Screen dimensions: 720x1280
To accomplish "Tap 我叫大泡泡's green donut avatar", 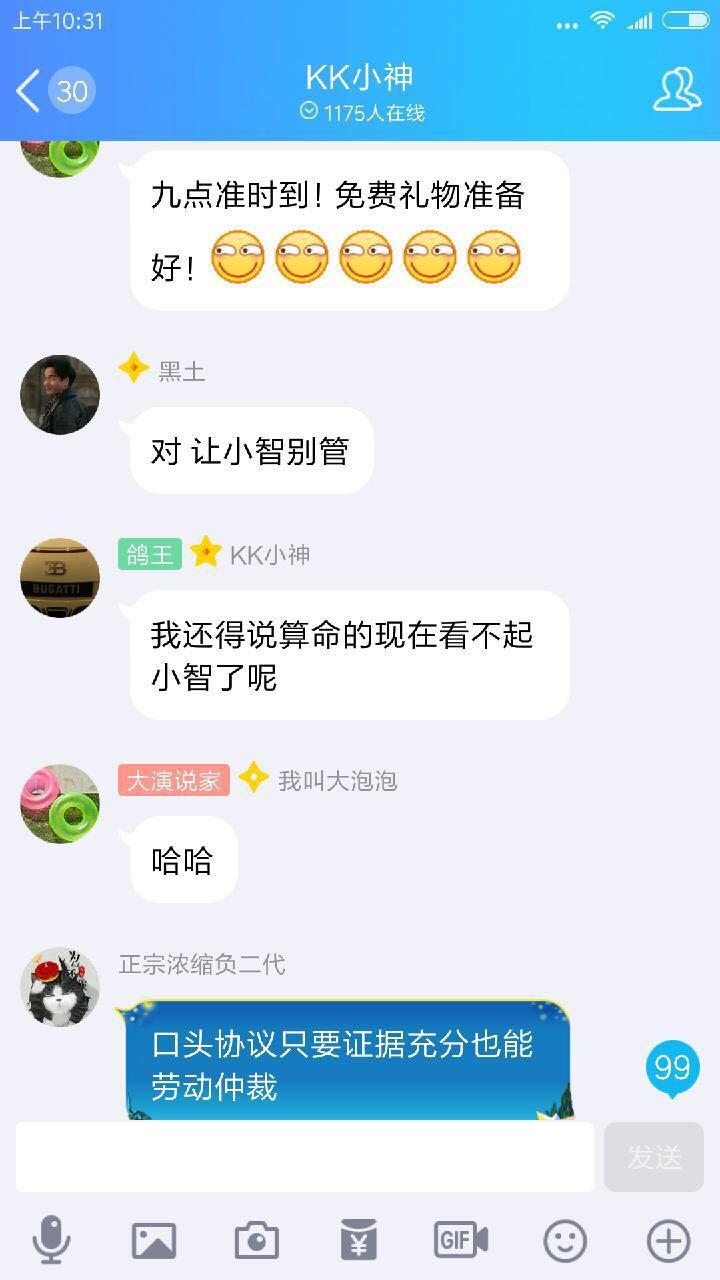I will coord(58,803).
